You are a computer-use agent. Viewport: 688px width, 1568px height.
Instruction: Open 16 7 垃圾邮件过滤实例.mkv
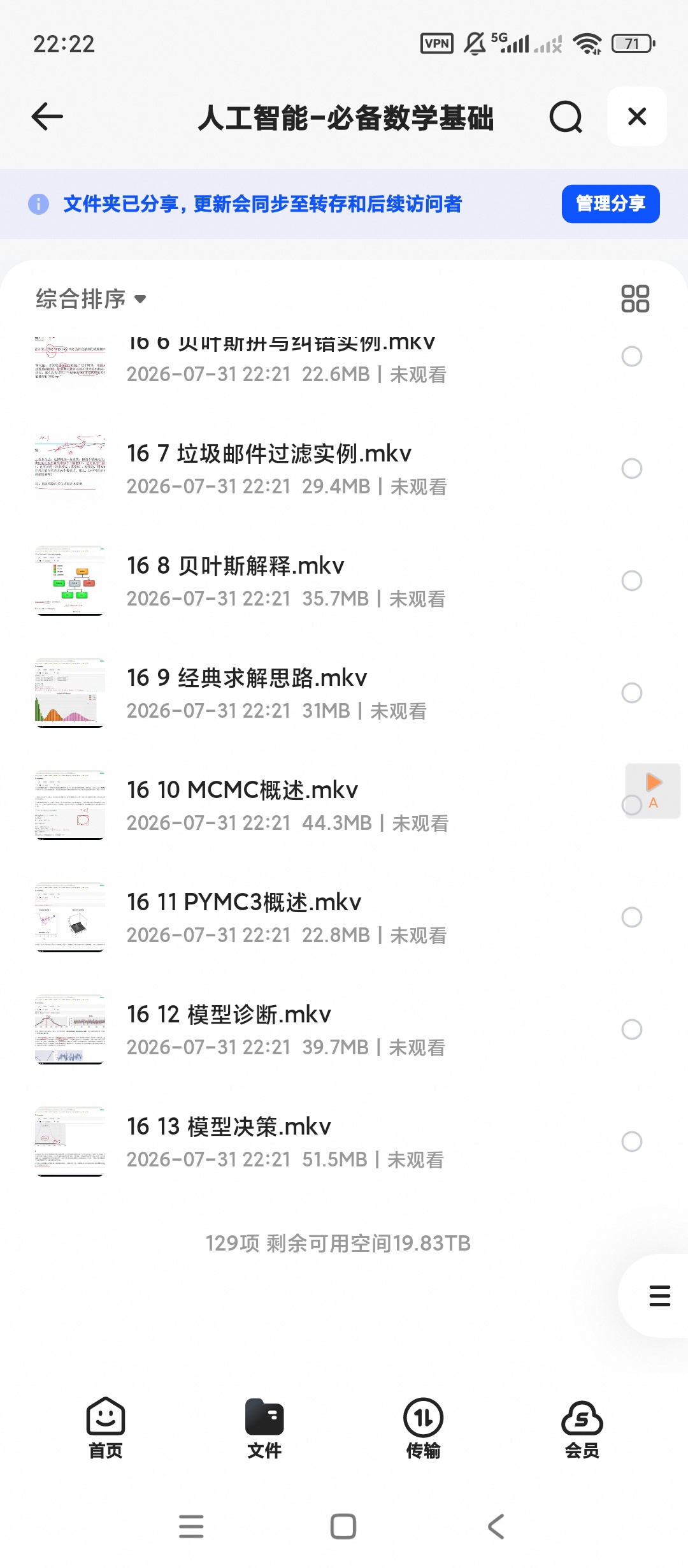click(x=269, y=454)
